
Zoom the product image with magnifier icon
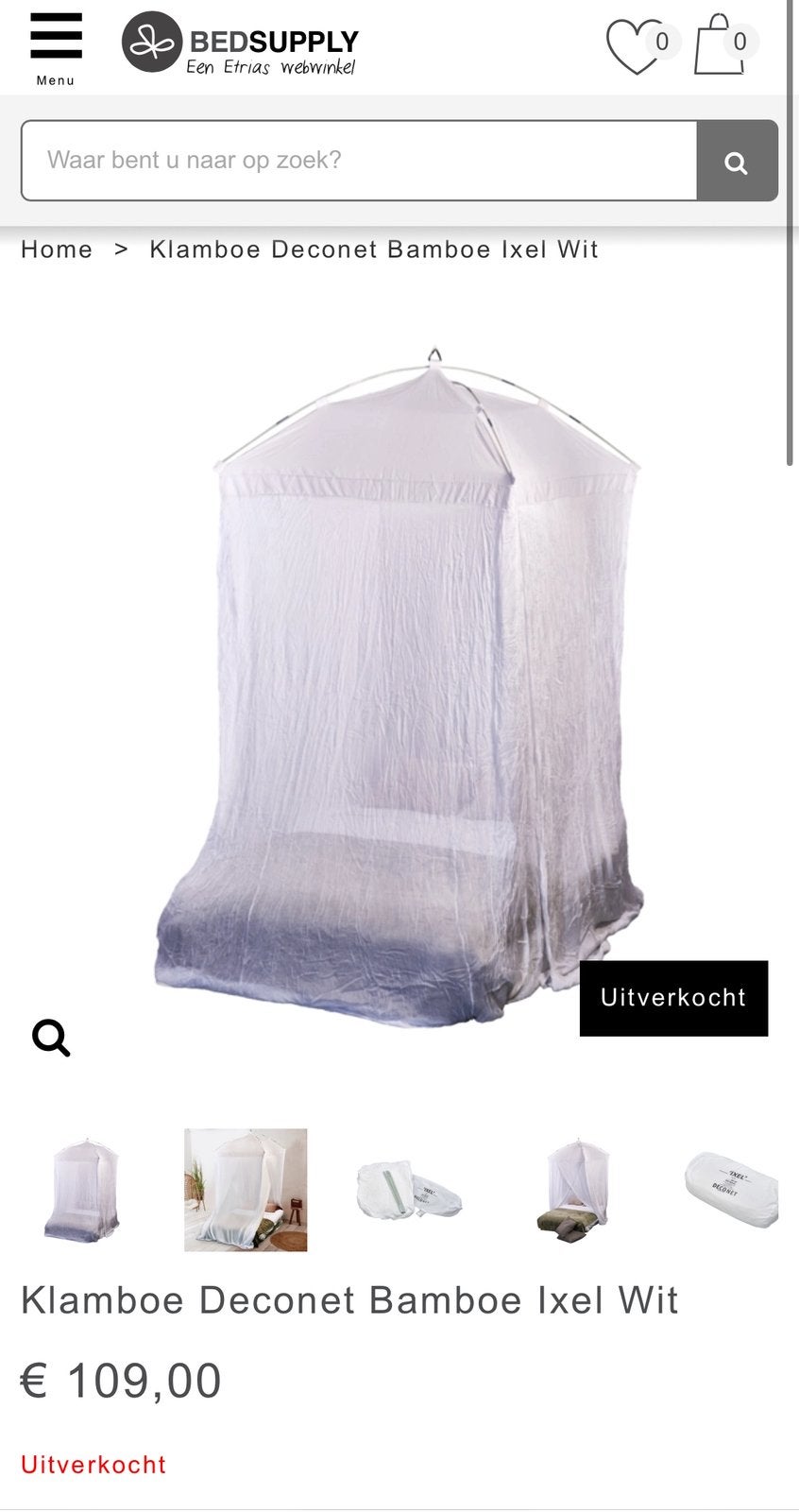click(x=51, y=1038)
